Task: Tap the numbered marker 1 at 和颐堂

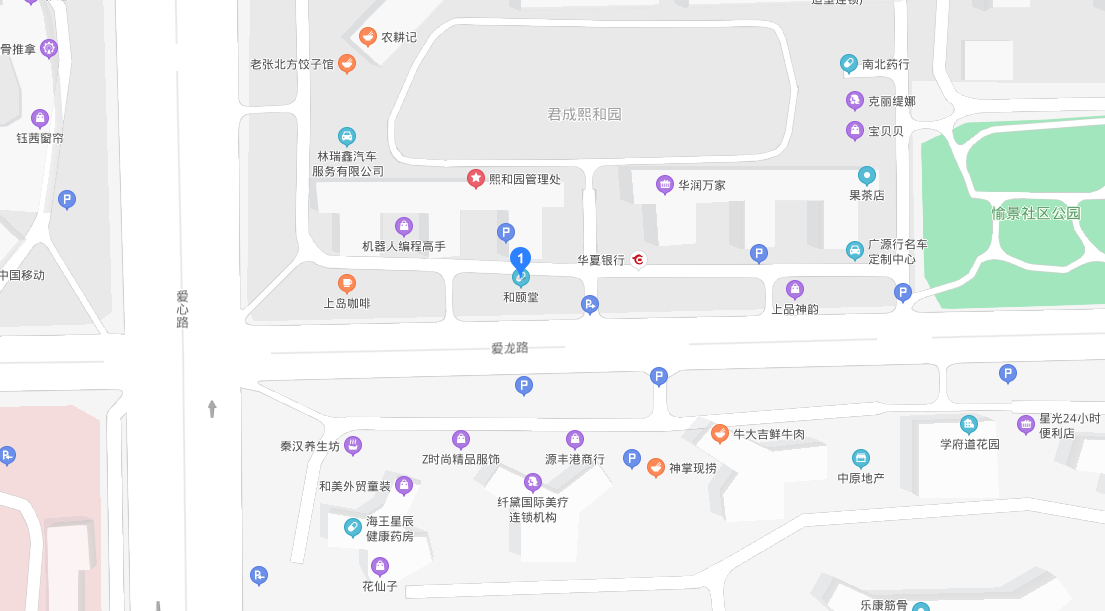Action: point(520,258)
